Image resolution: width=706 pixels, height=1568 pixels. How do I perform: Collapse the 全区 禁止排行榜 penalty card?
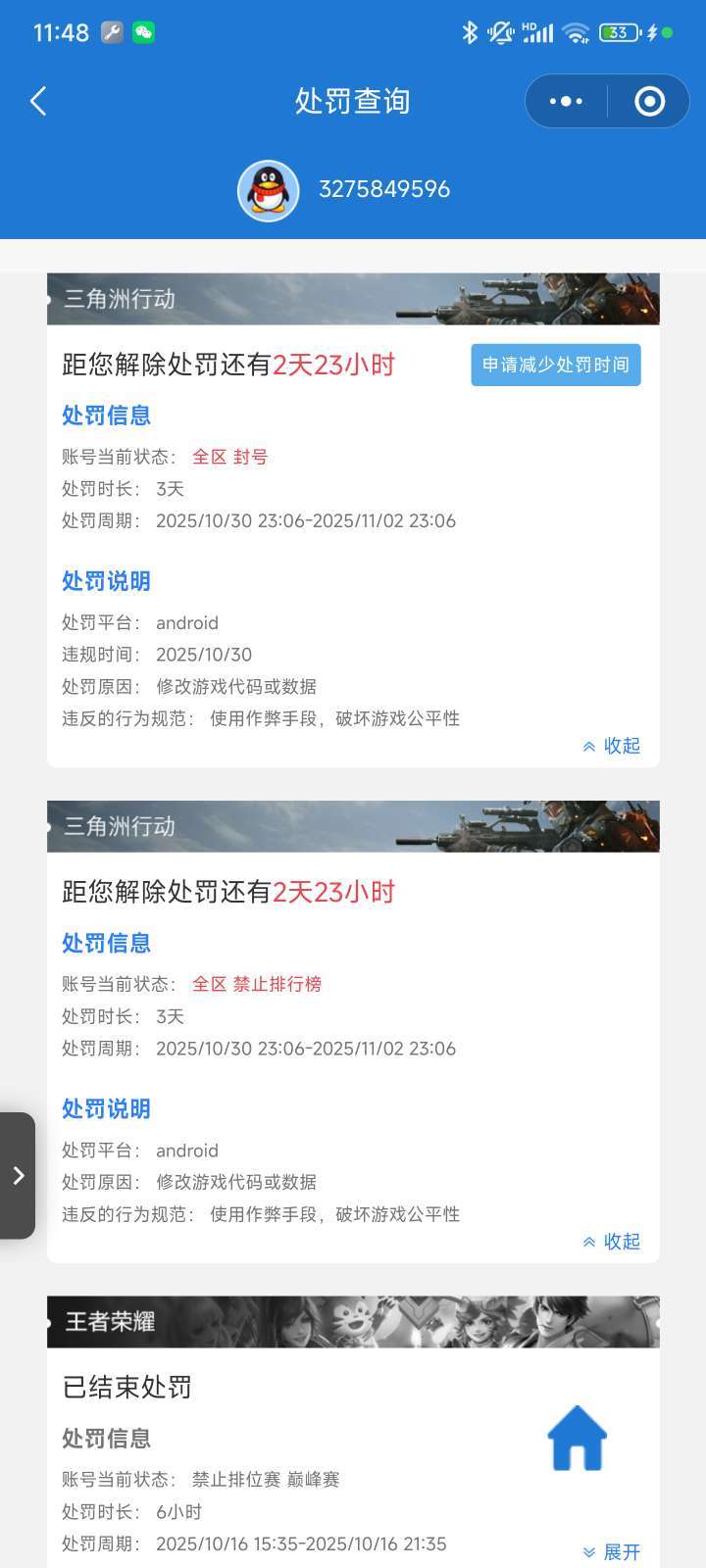611,1242
